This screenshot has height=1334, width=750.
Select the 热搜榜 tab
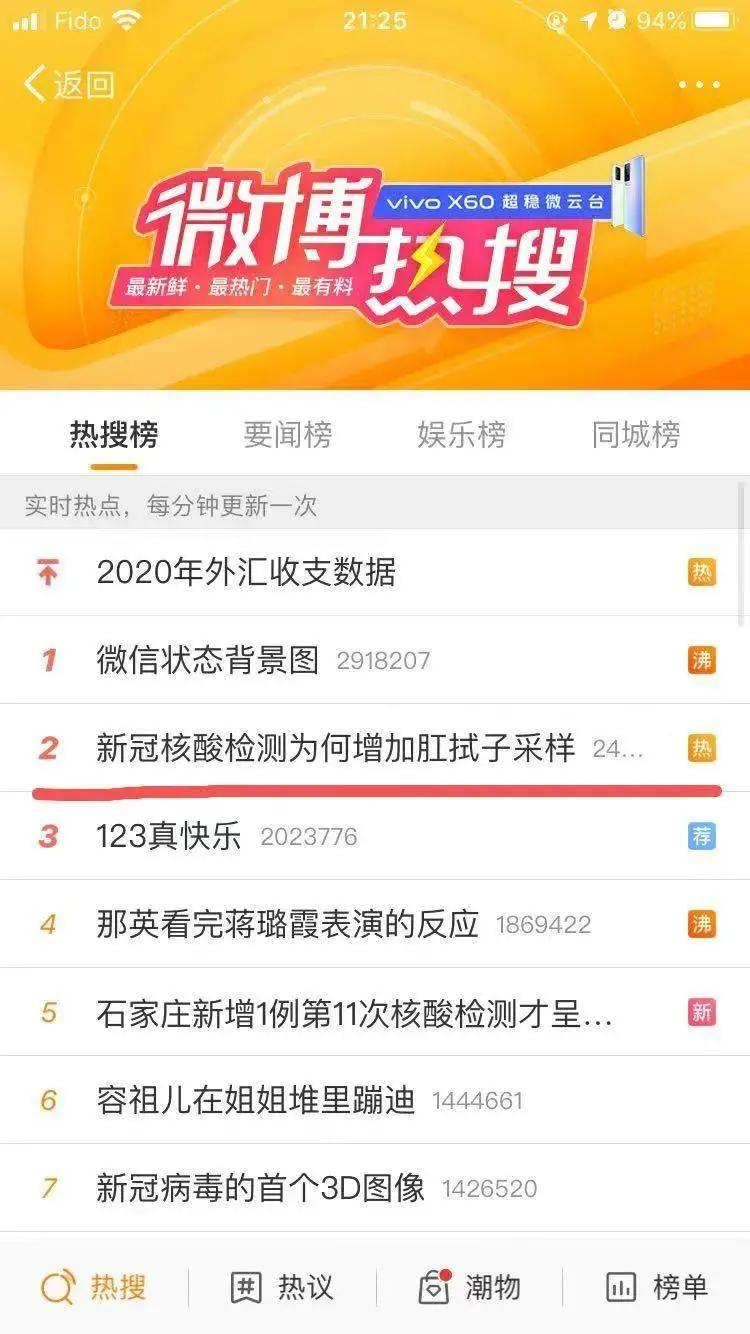click(x=113, y=435)
